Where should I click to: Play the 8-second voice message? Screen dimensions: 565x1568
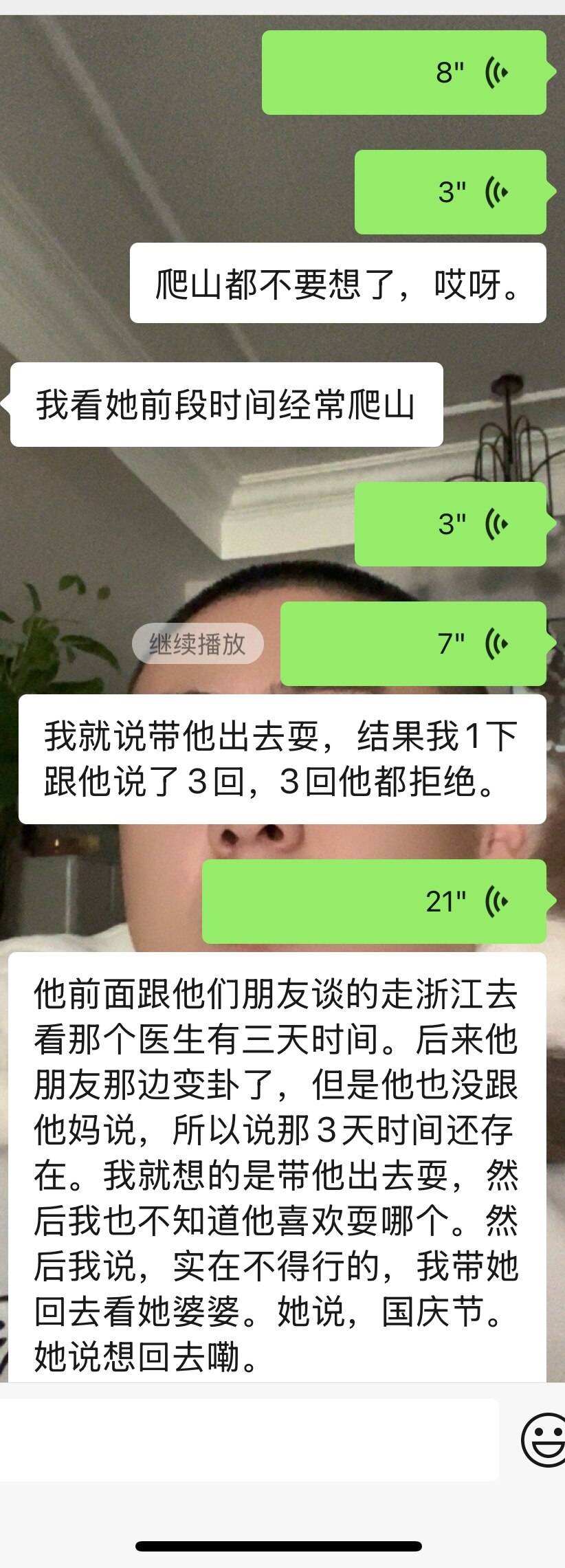[x=403, y=72]
